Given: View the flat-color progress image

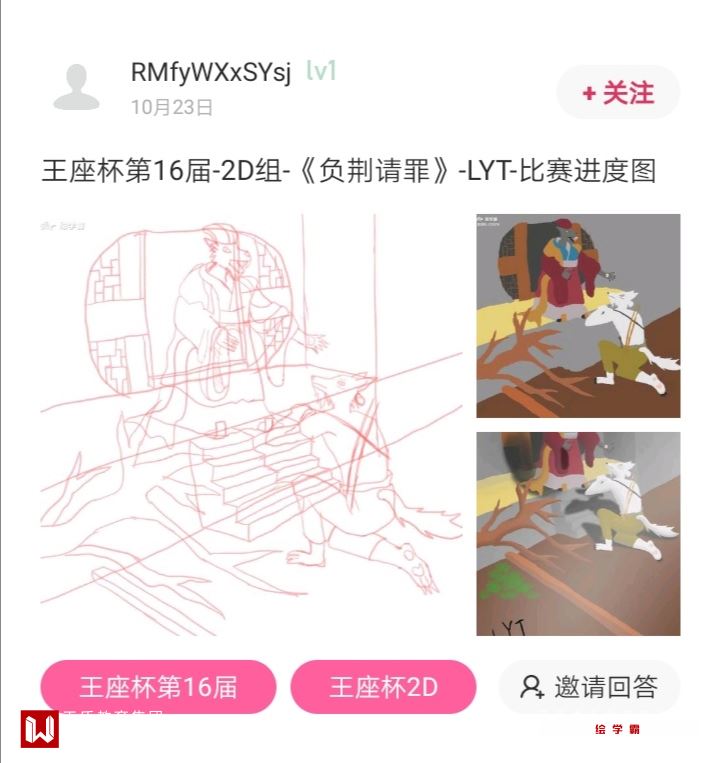Looking at the screenshot, I should 578,316.
